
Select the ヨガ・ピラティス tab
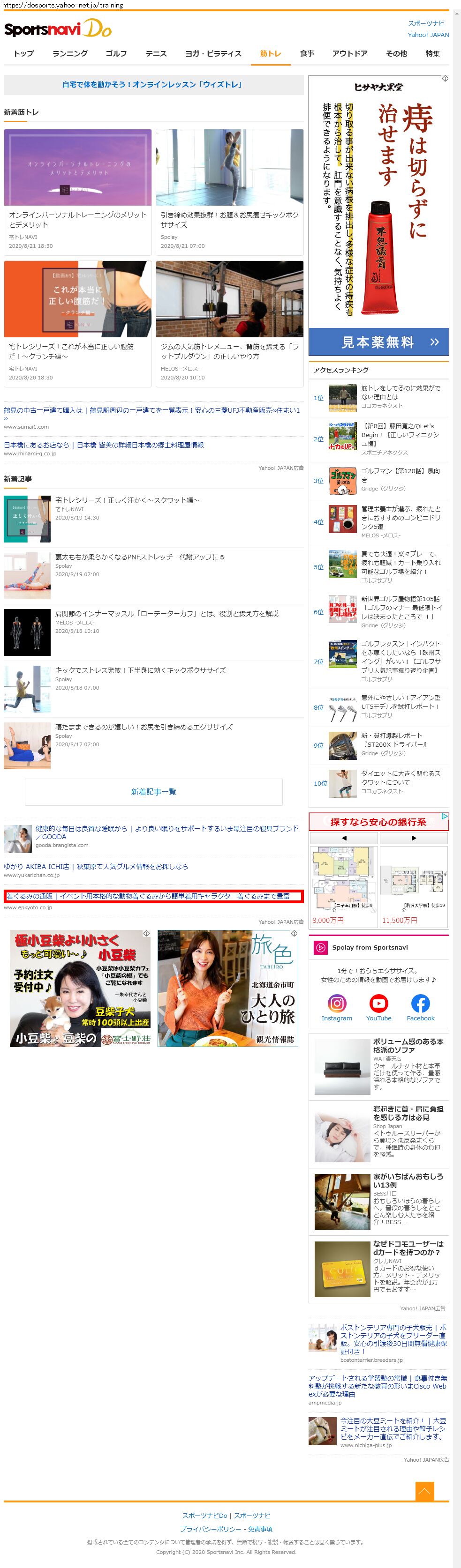[213, 53]
